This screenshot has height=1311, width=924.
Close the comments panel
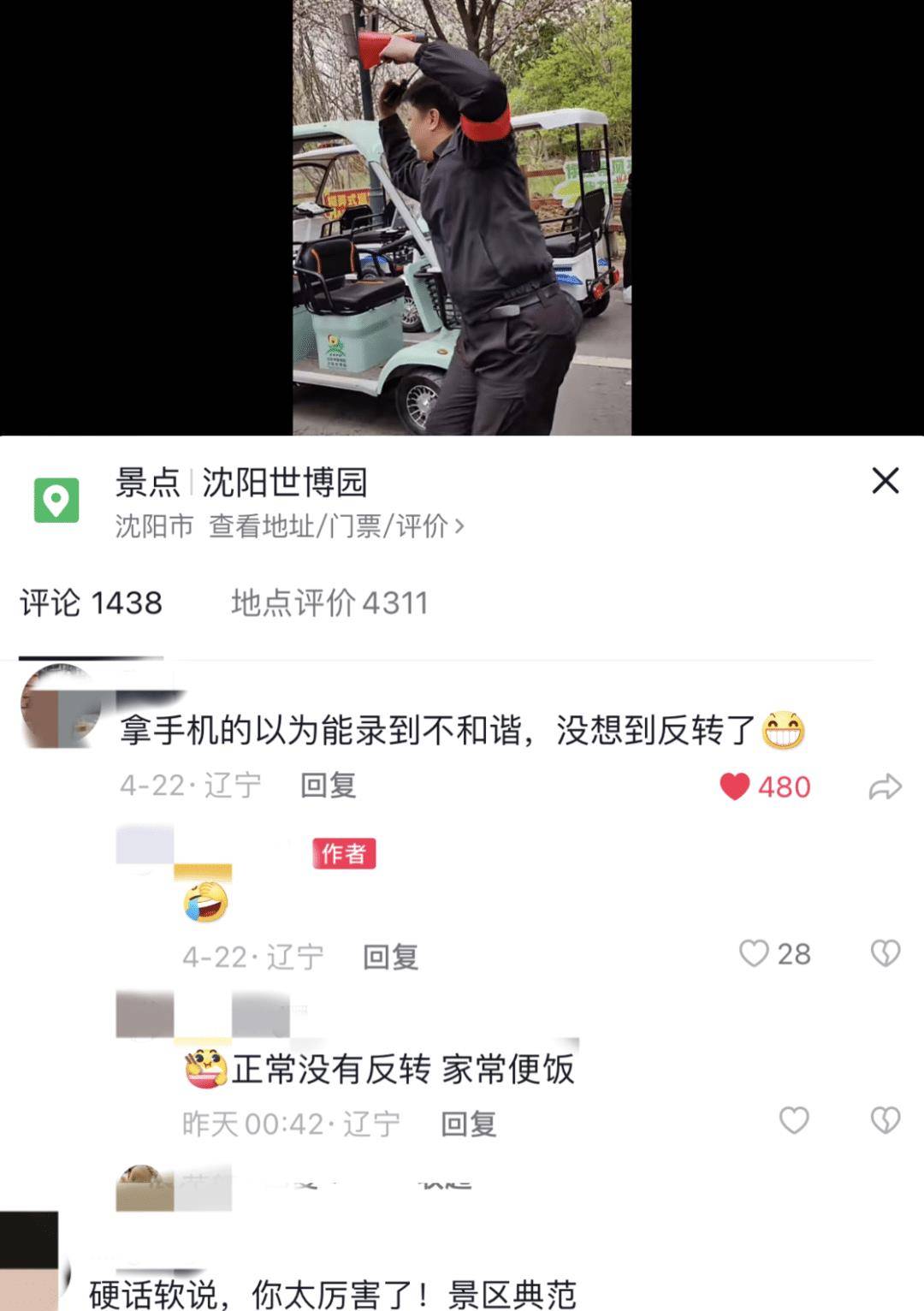coord(885,481)
